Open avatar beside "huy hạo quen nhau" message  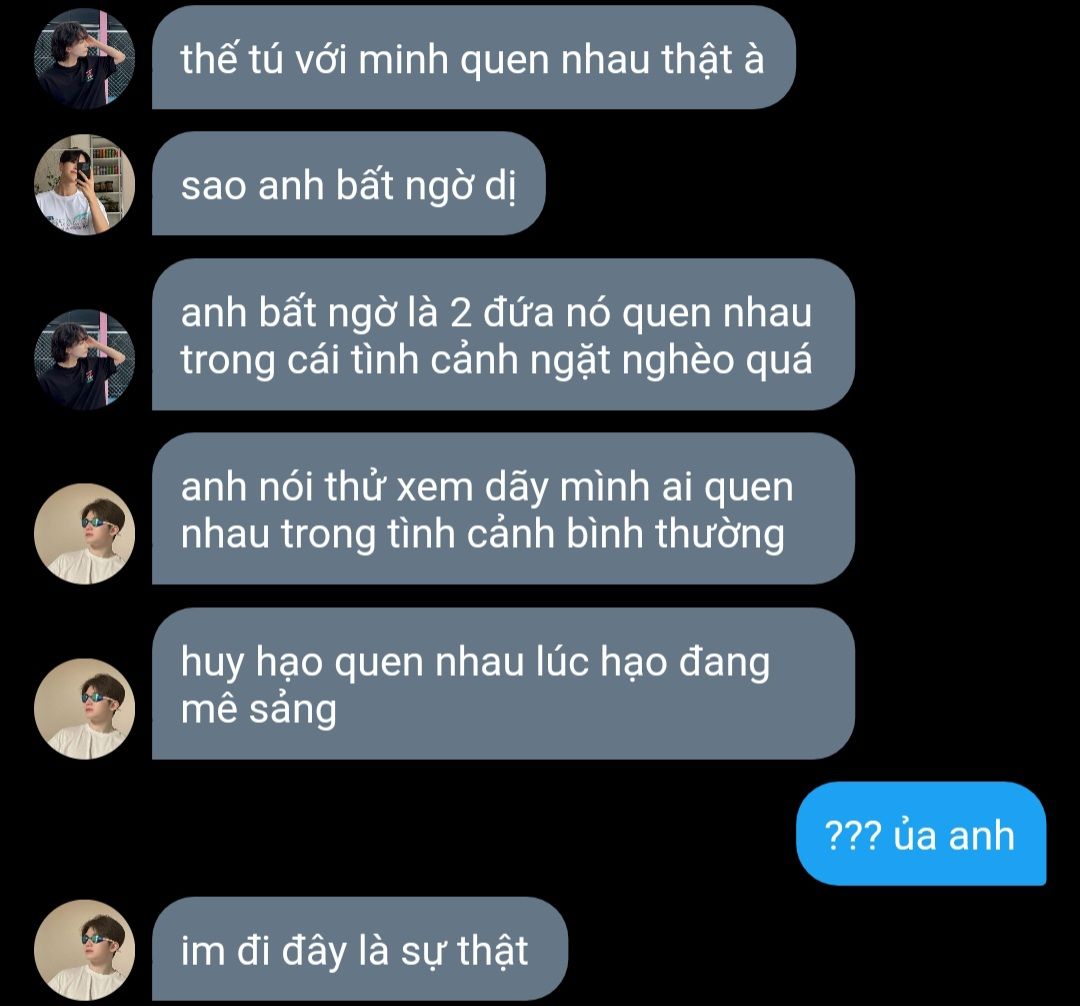pos(84,708)
